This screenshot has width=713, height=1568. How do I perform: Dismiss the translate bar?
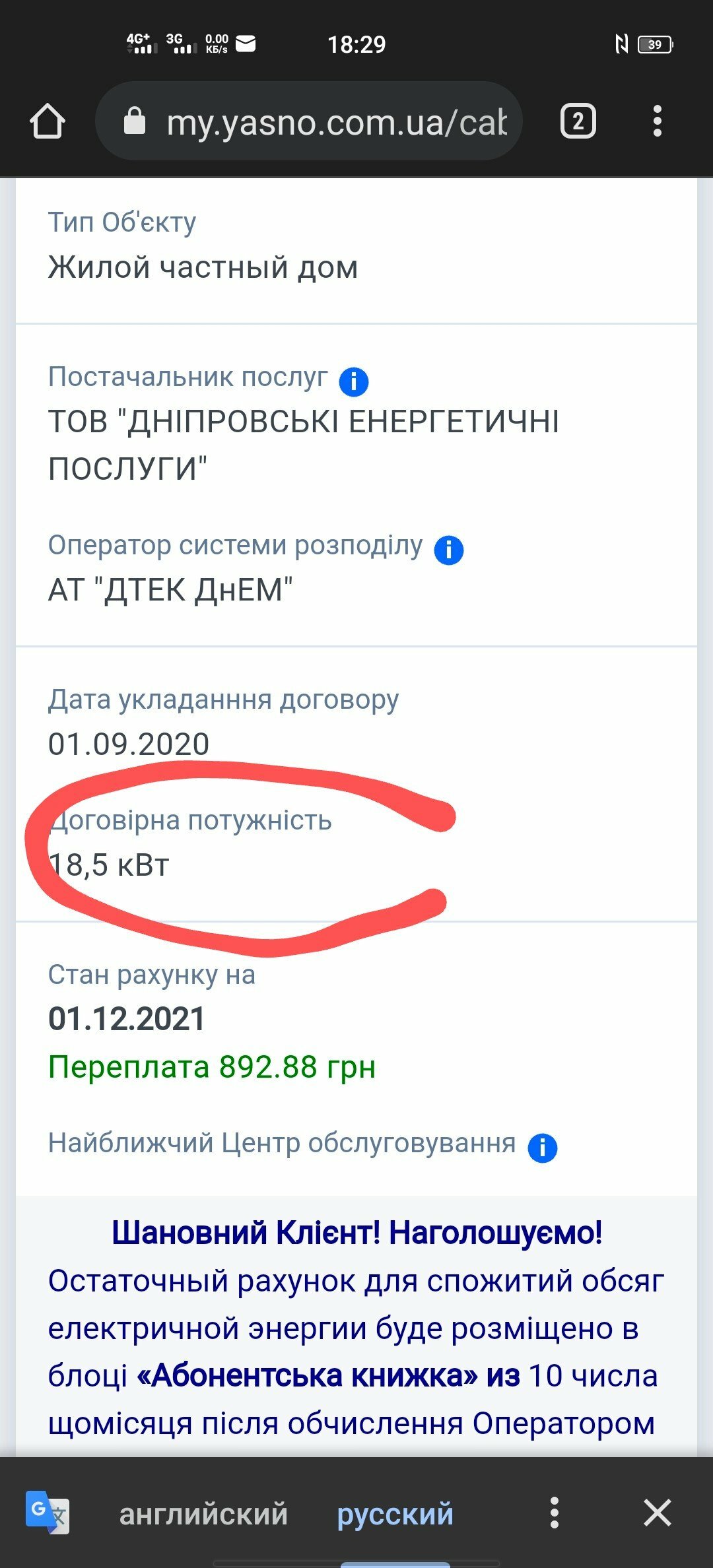[658, 1513]
